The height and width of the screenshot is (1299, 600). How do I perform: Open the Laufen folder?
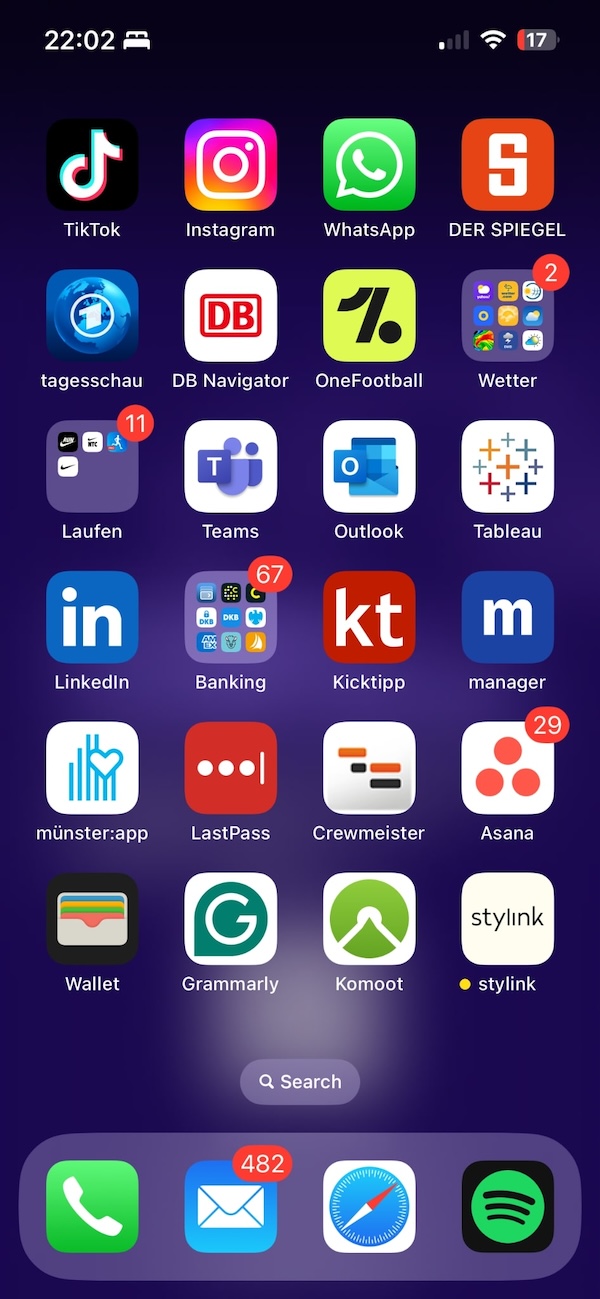tap(92, 467)
